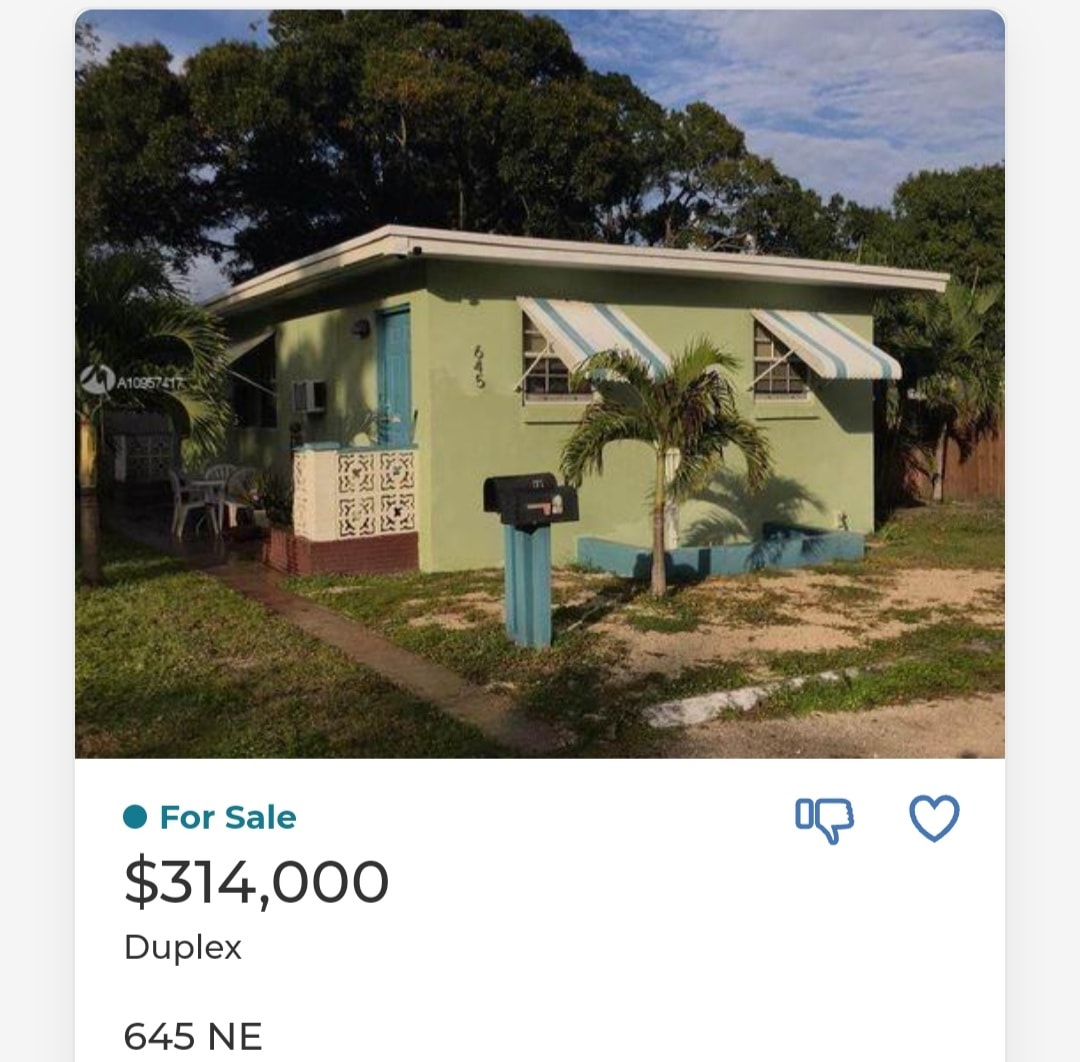1080x1062 pixels.
Task: Save the 645 NE duplex to favorites
Action: pyautogui.click(x=934, y=819)
